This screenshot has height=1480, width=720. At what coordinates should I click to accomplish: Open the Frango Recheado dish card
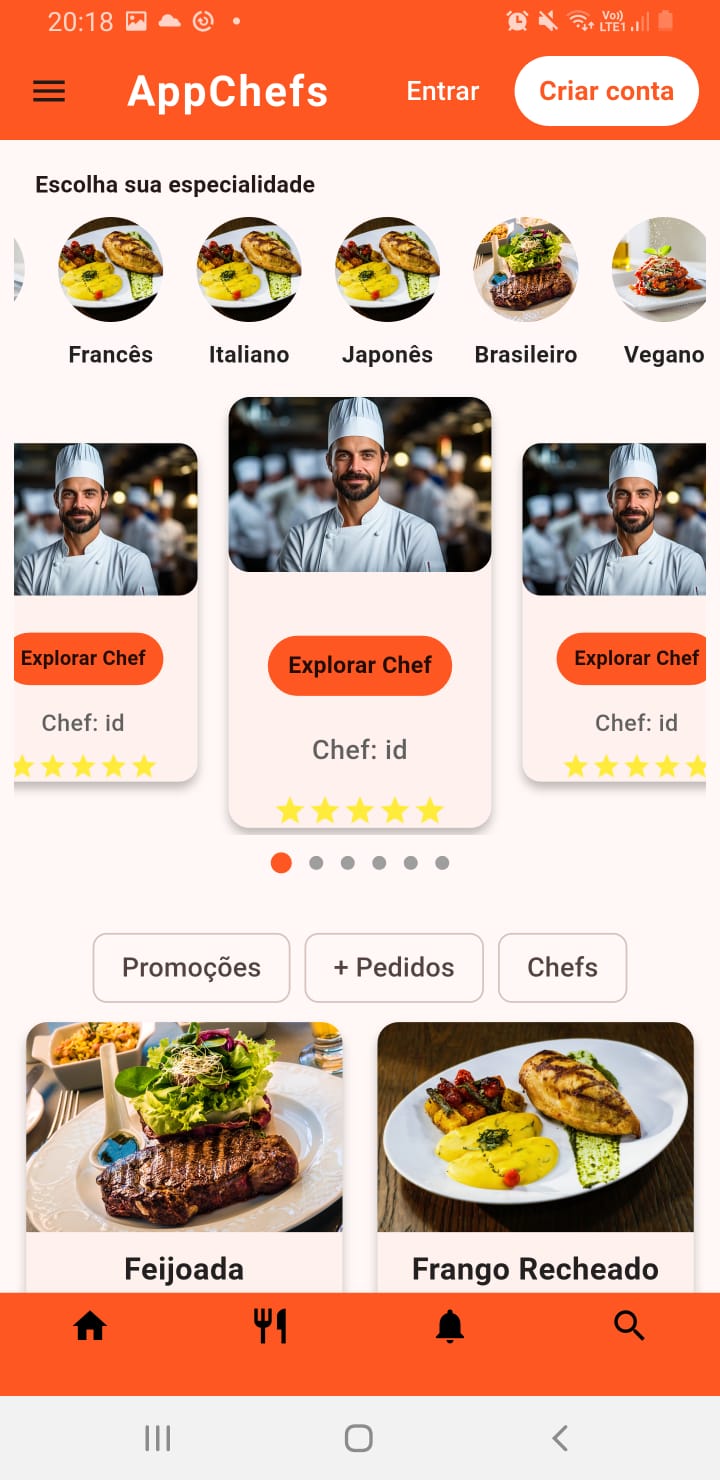[535, 1150]
